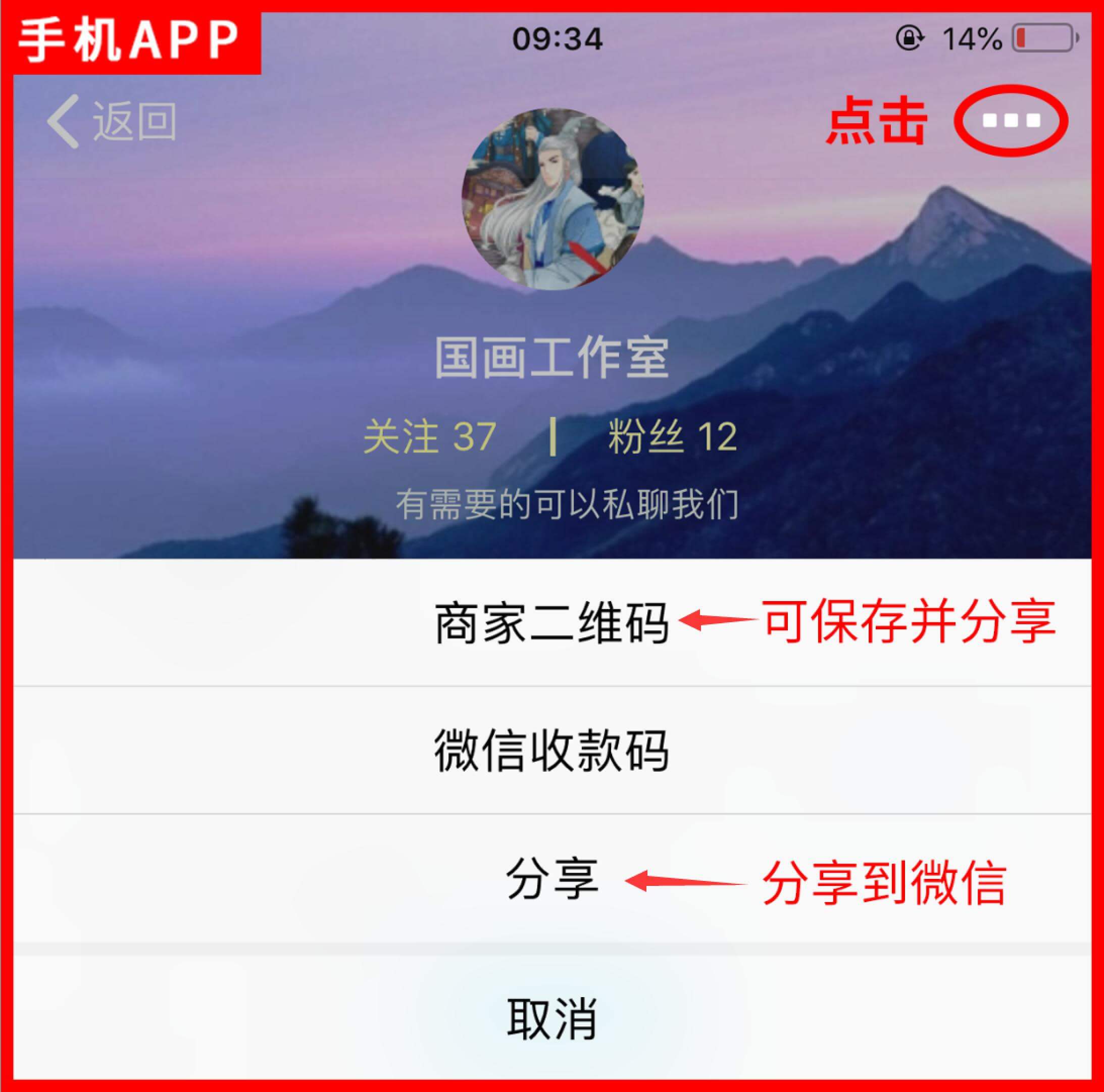
Task: Select 微信收款码 from the sheet
Action: 551,750
